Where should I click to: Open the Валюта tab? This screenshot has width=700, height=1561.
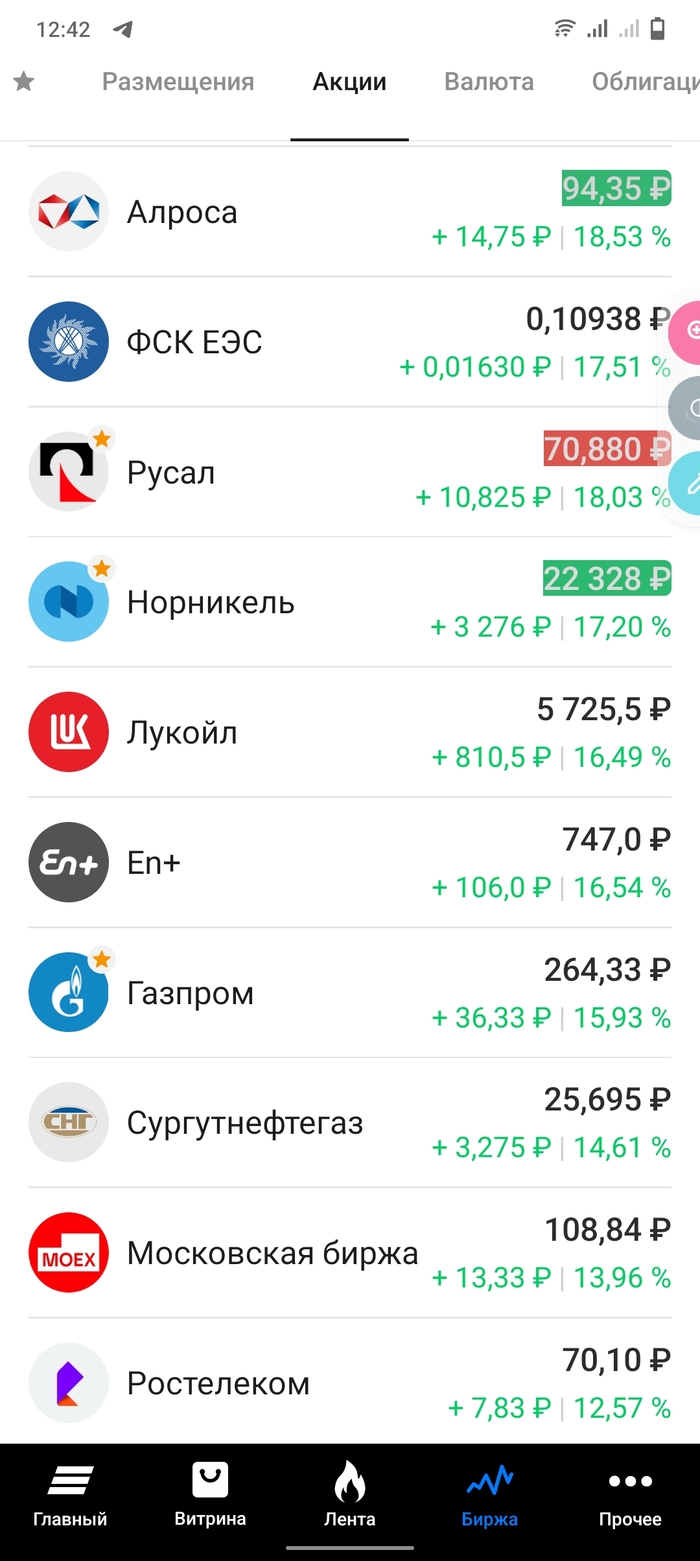(x=489, y=82)
